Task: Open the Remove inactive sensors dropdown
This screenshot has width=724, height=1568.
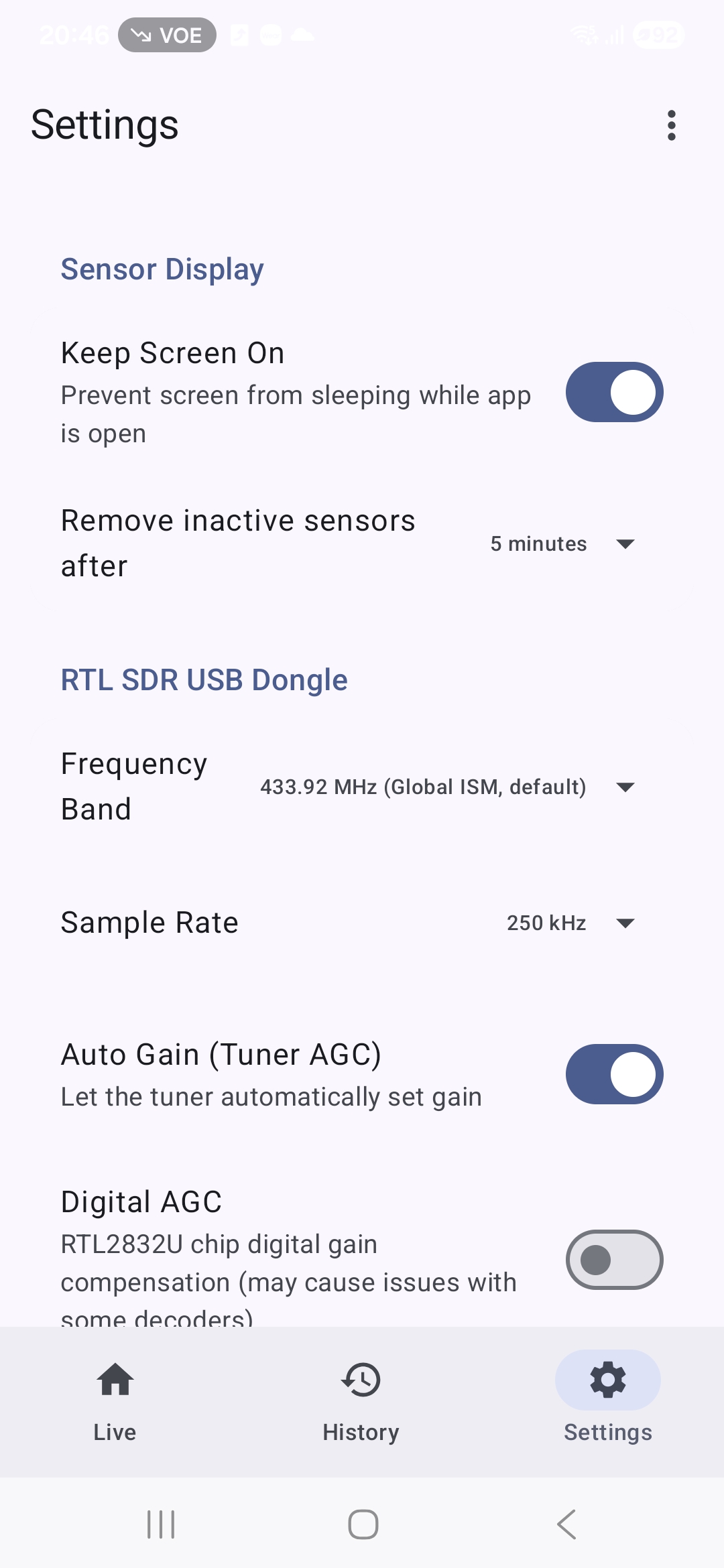Action: (562, 543)
